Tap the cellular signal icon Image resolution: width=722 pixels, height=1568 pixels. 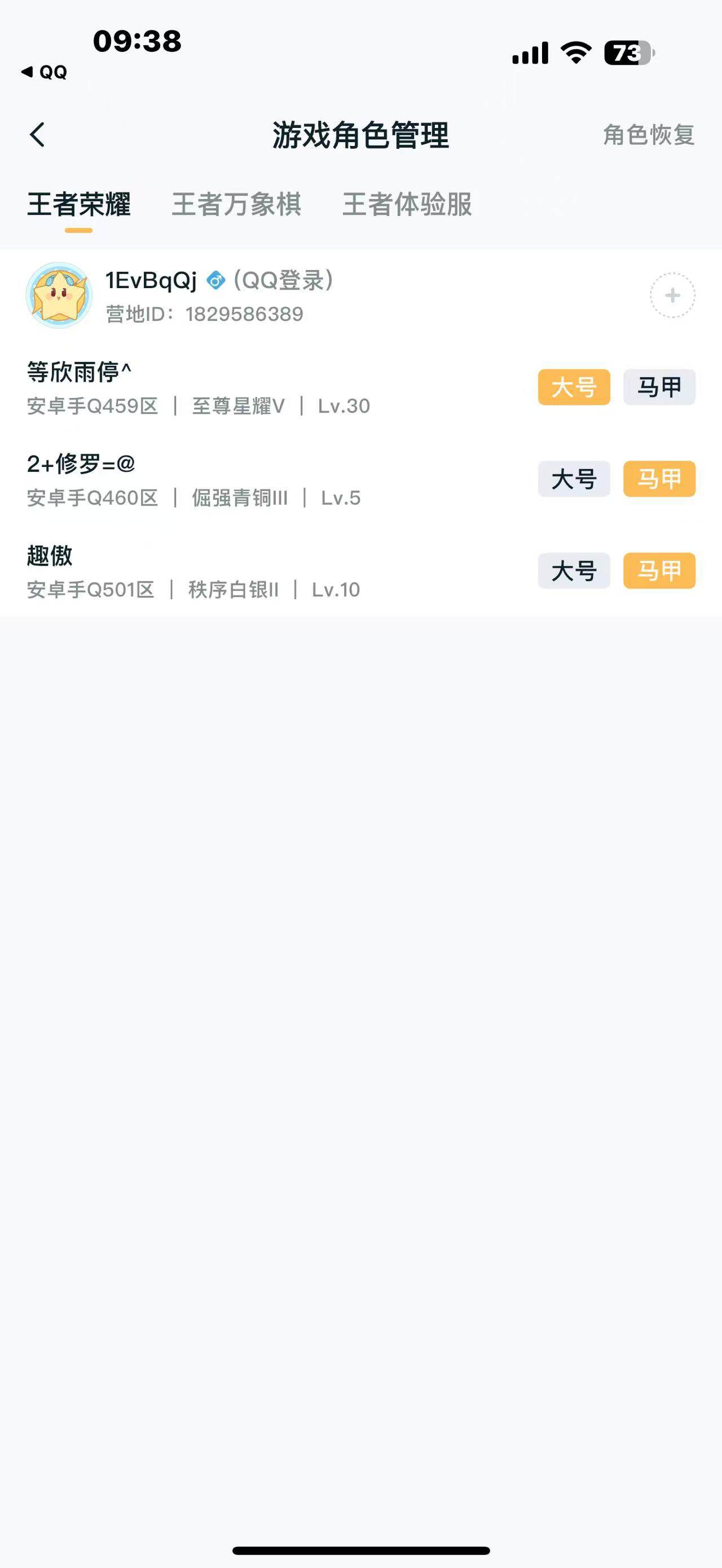(x=529, y=54)
